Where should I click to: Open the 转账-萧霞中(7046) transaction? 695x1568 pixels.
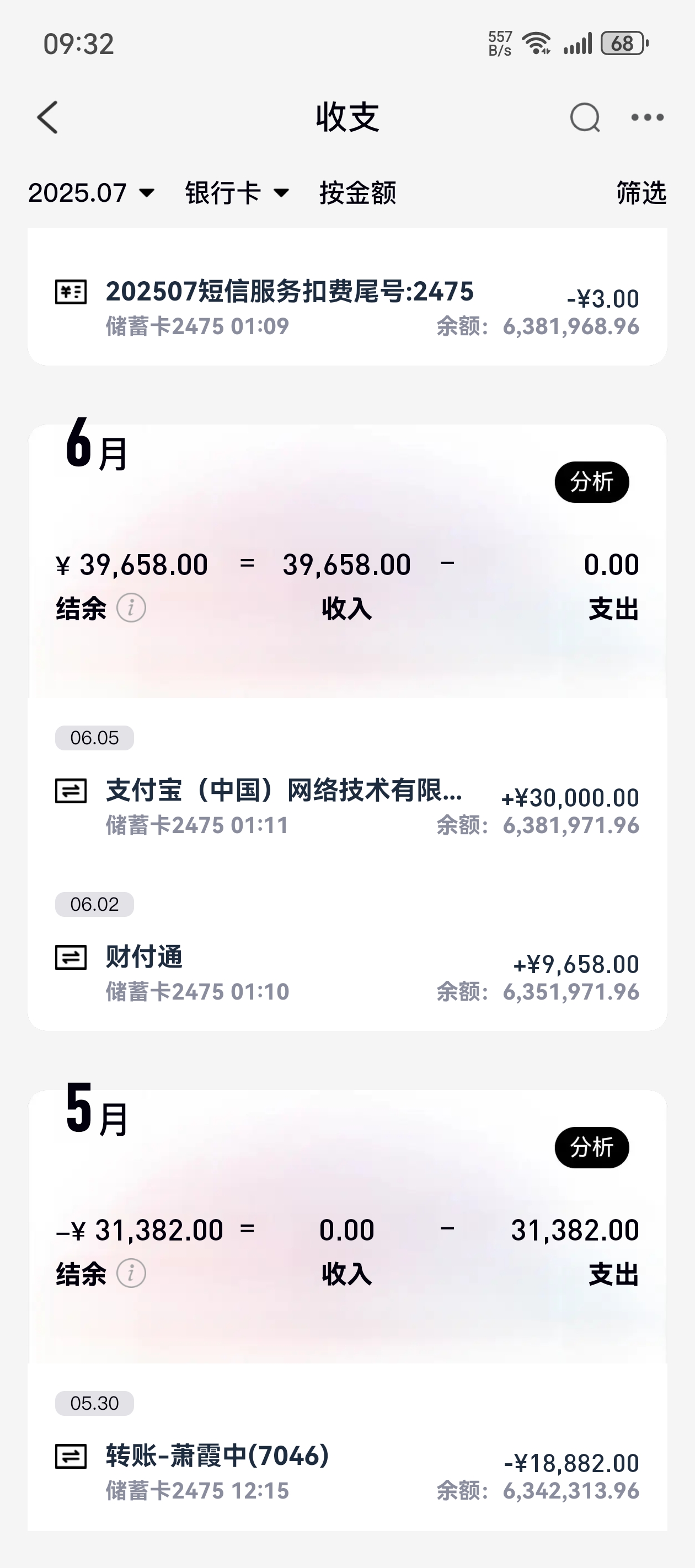347,1473
